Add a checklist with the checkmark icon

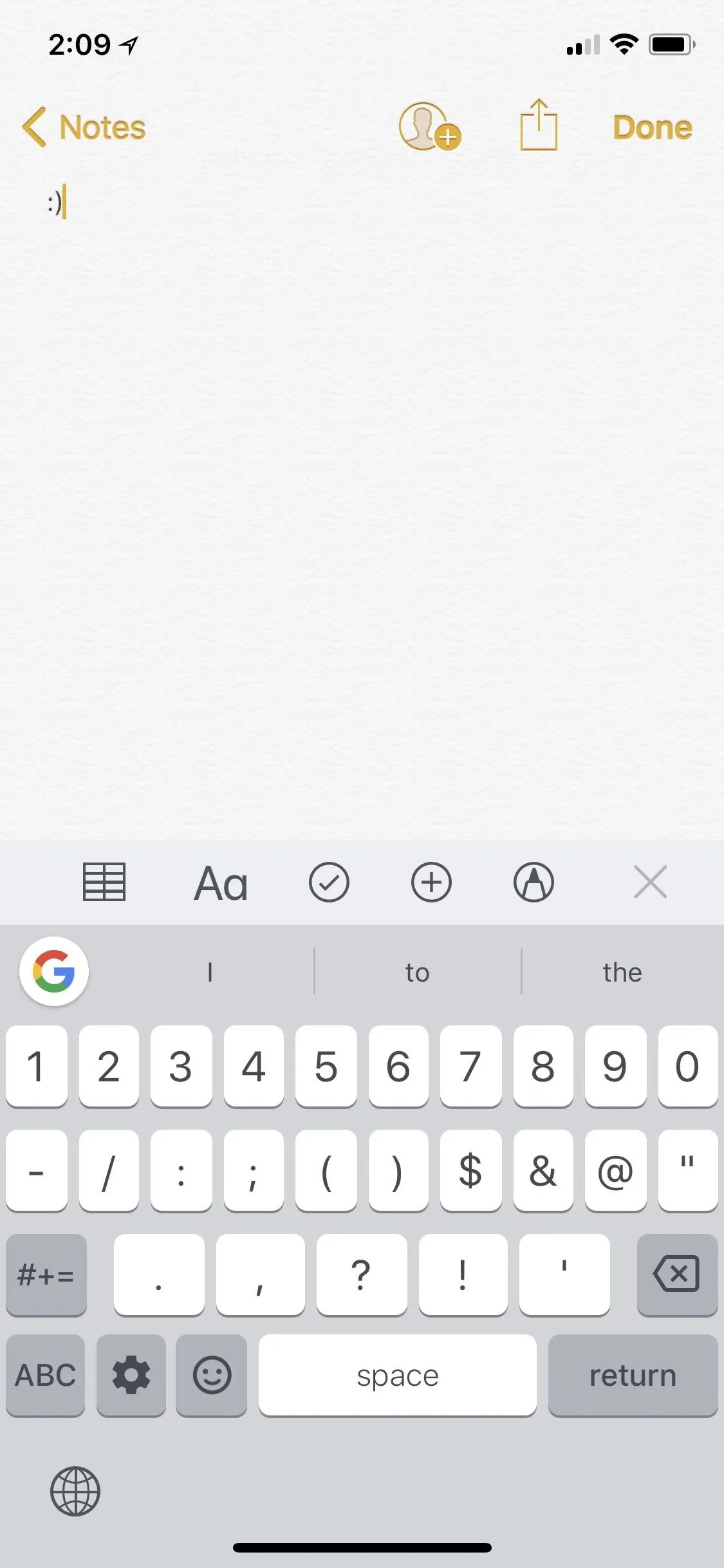pos(329,882)
